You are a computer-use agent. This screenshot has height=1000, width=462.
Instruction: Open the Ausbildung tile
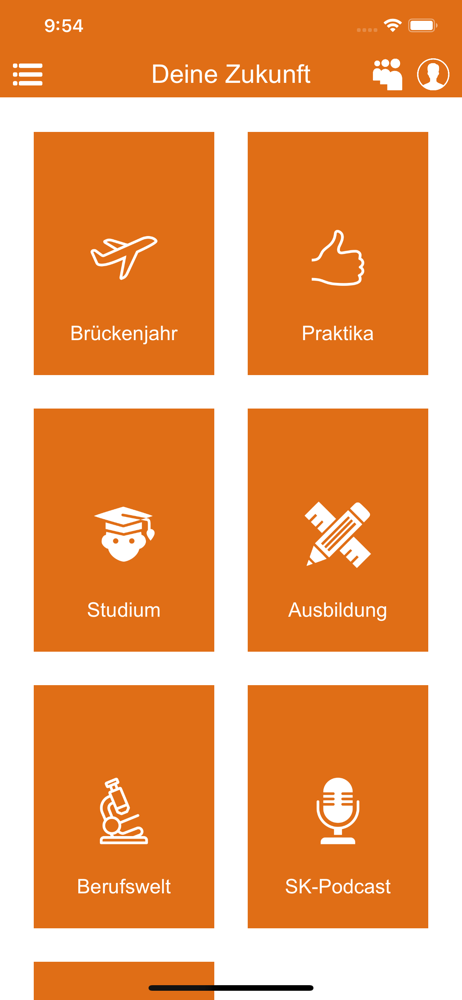tap(338, 530)
